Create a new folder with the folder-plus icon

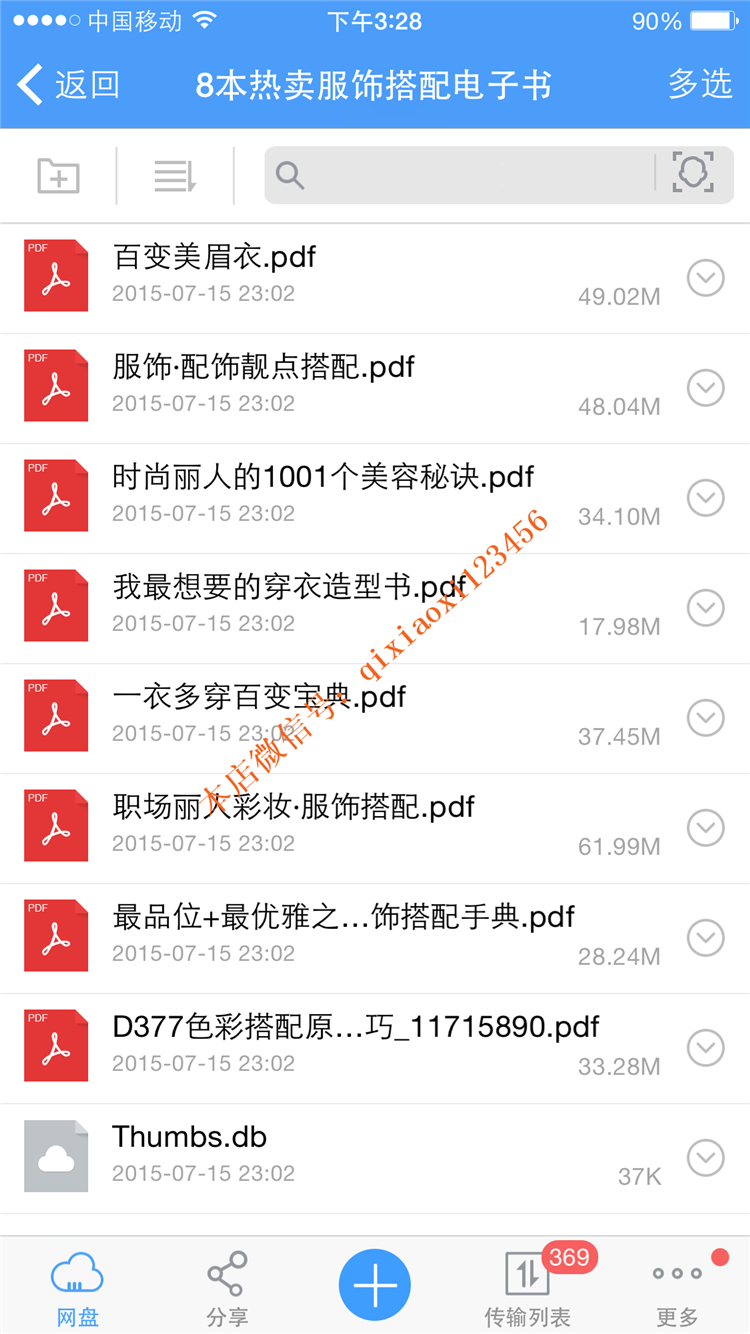pos(58,176)
